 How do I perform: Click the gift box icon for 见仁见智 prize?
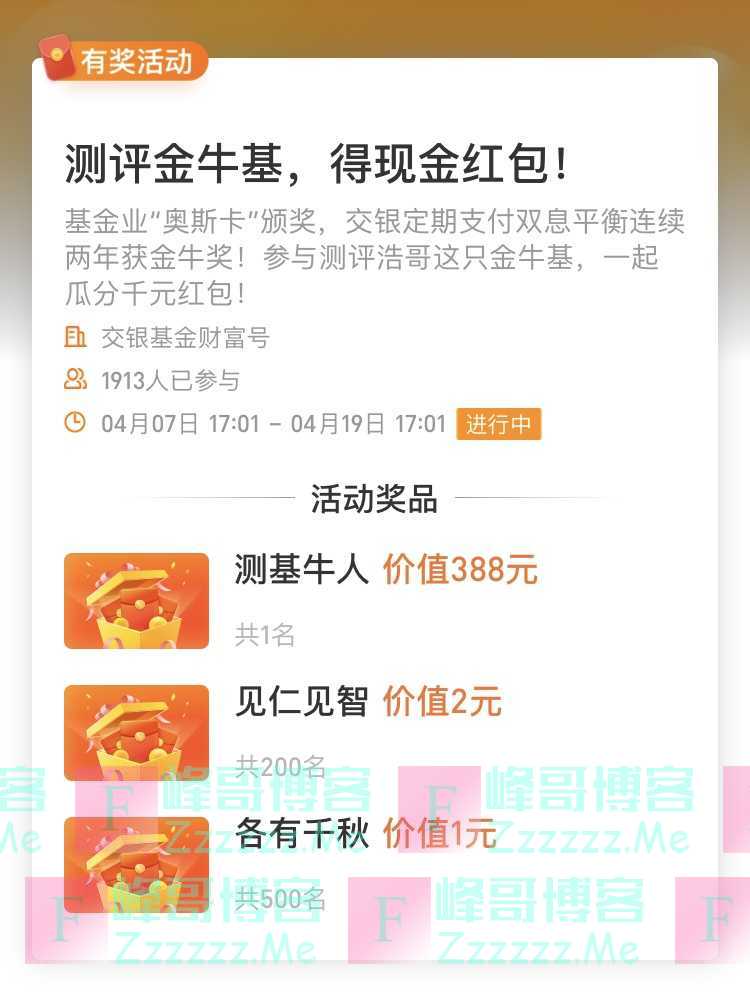136,733
